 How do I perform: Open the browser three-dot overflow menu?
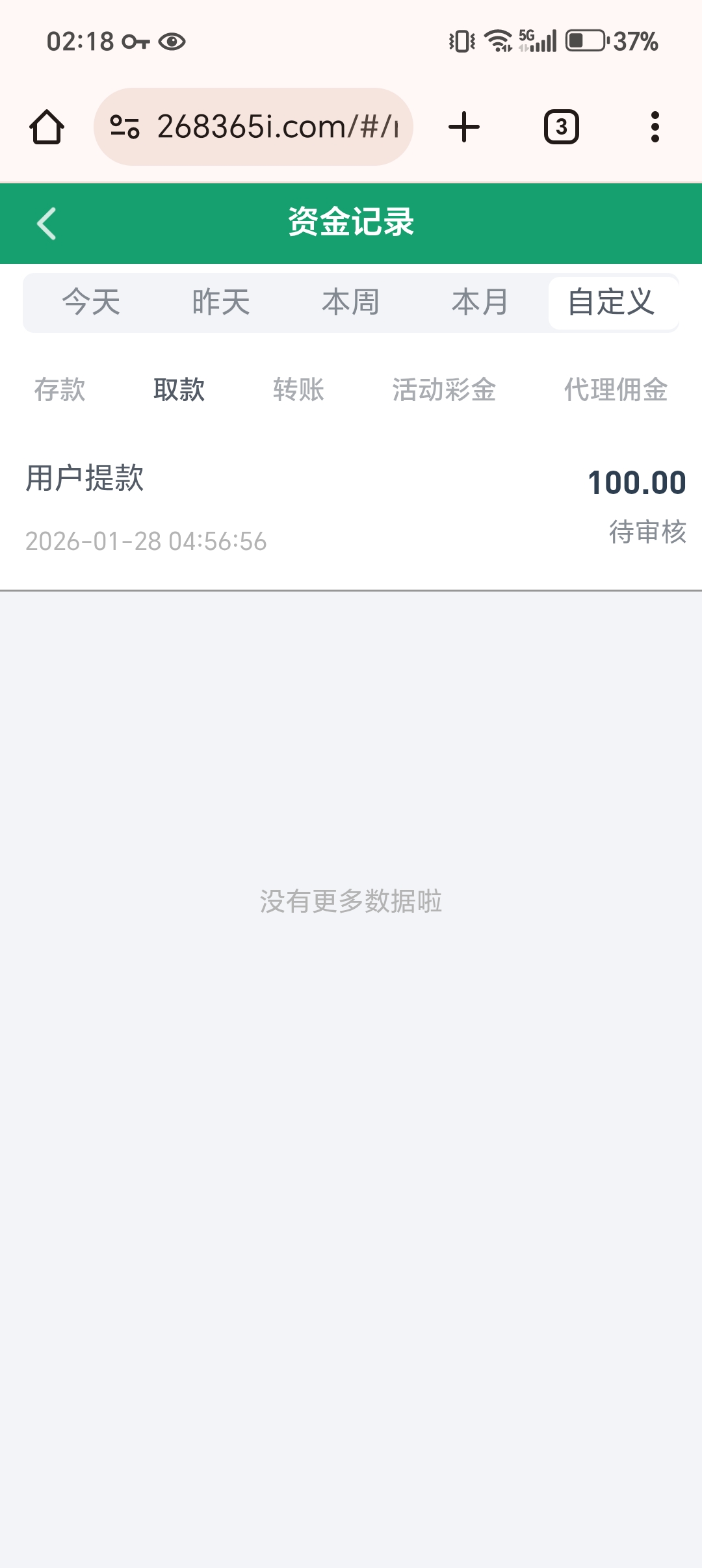click(655, 127)
